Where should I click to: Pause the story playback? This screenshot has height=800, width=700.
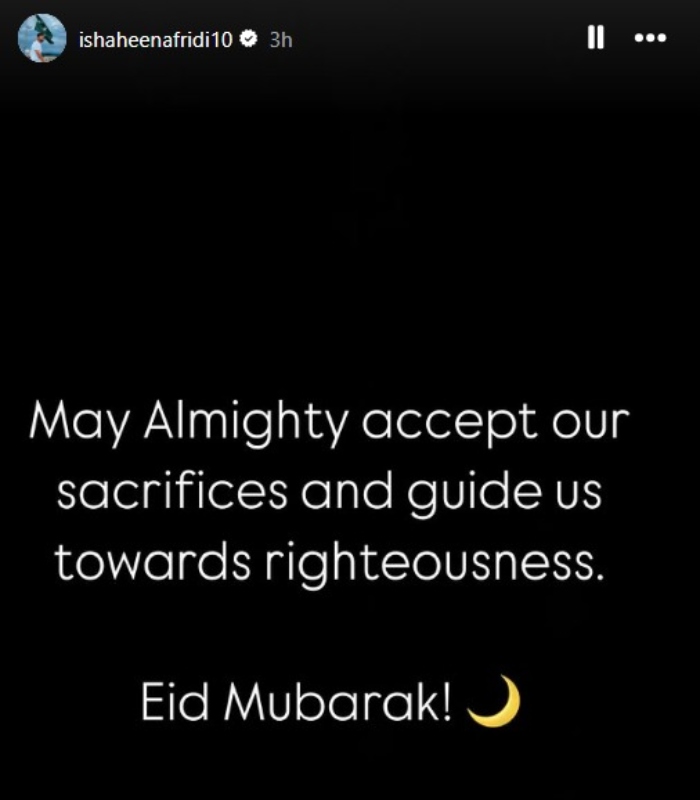tap(596, 39)
